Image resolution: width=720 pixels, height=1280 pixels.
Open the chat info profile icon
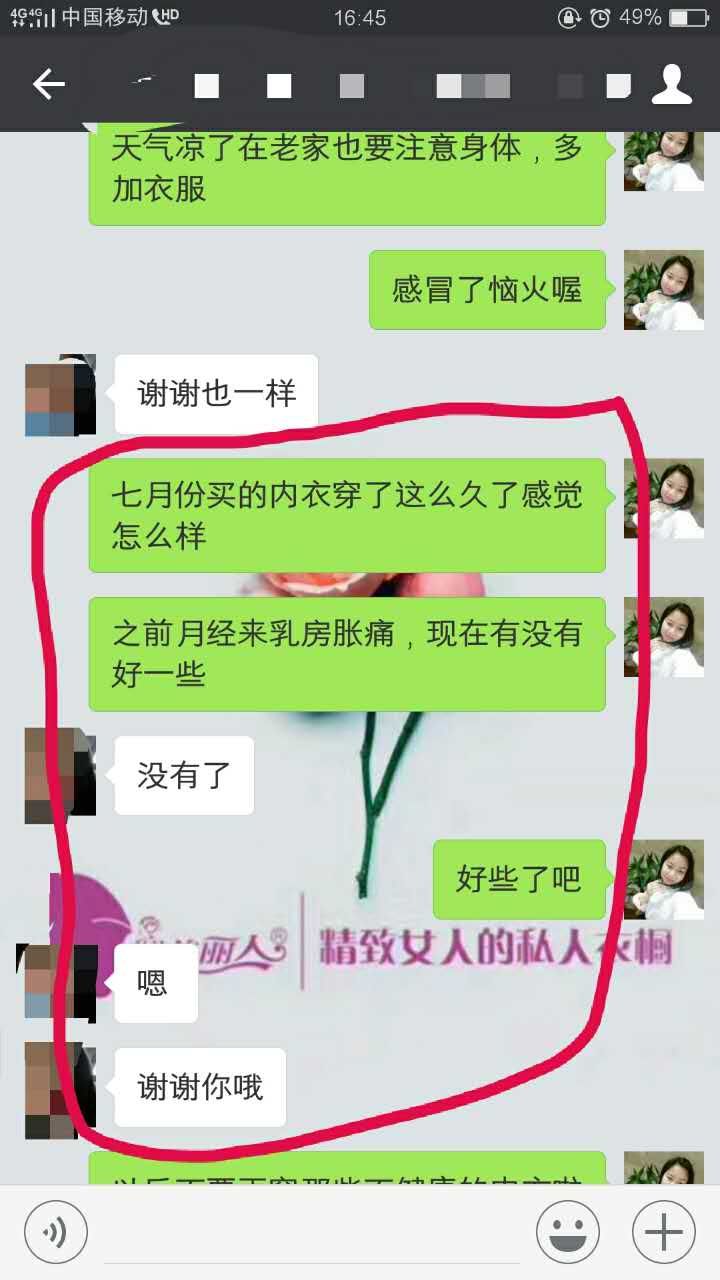(672, 85)
